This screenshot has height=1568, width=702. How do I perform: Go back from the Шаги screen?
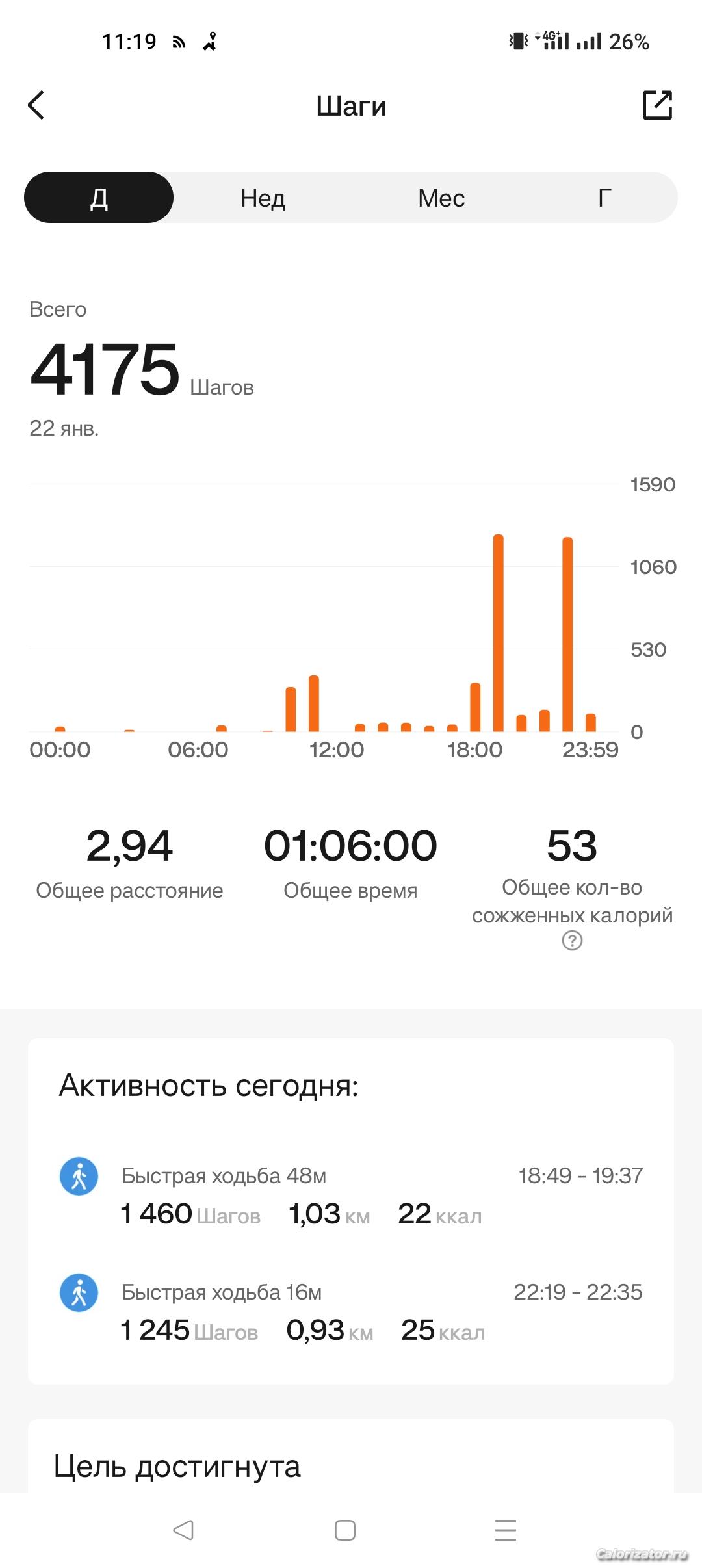click(36, 105)
